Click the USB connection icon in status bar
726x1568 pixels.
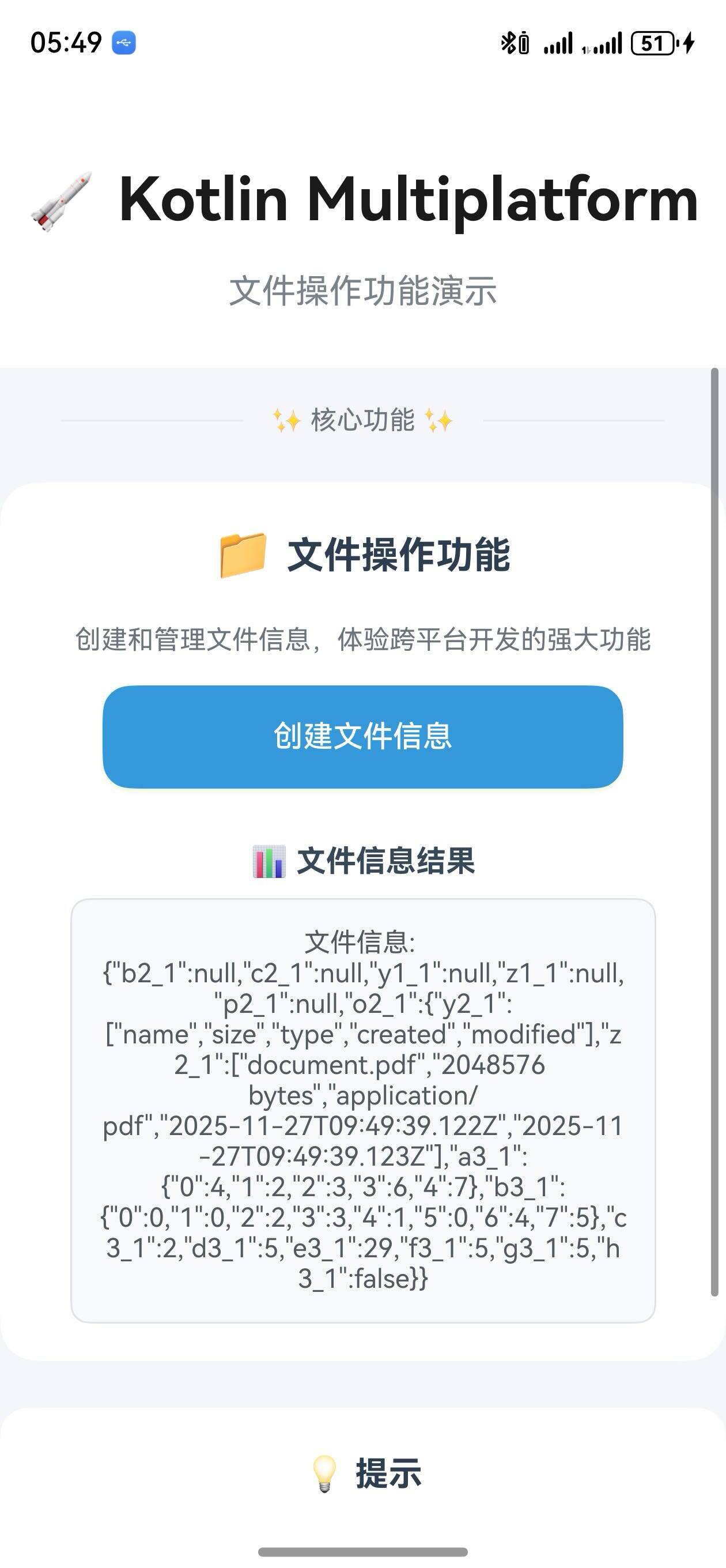pos(123,42)
